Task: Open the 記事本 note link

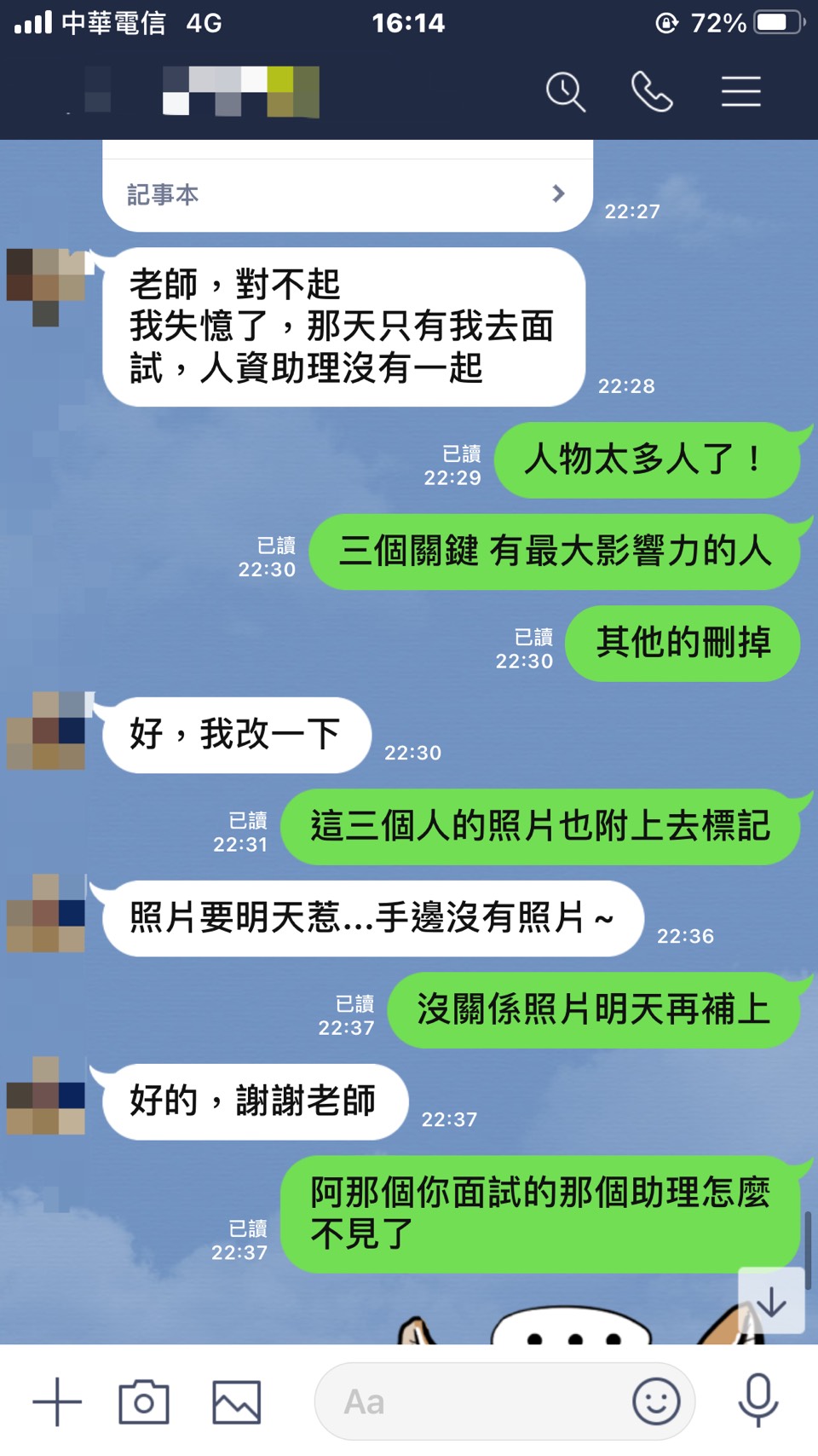Action: click(x=347, y=194)
